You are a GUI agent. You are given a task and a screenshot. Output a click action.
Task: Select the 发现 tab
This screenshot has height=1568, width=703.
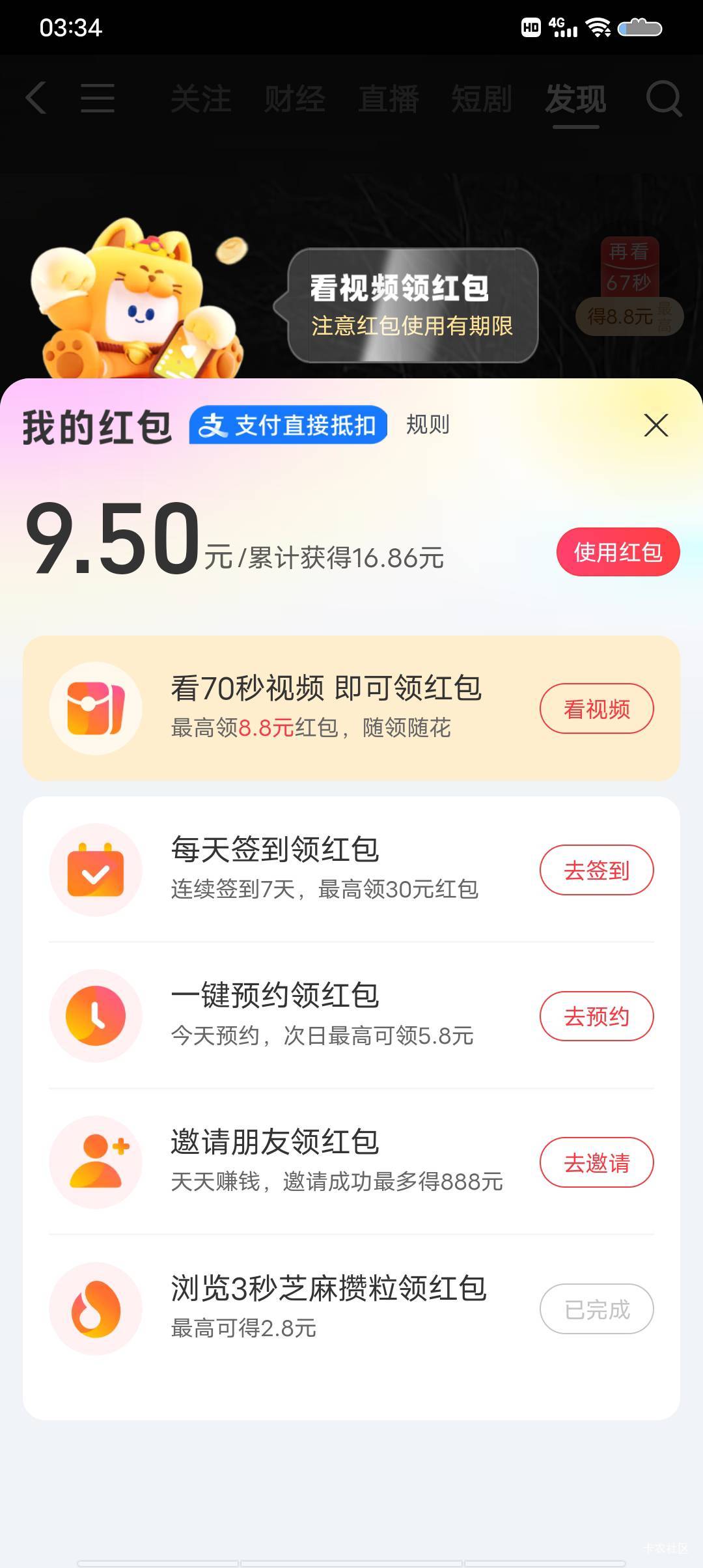click(x=575, y=99)
